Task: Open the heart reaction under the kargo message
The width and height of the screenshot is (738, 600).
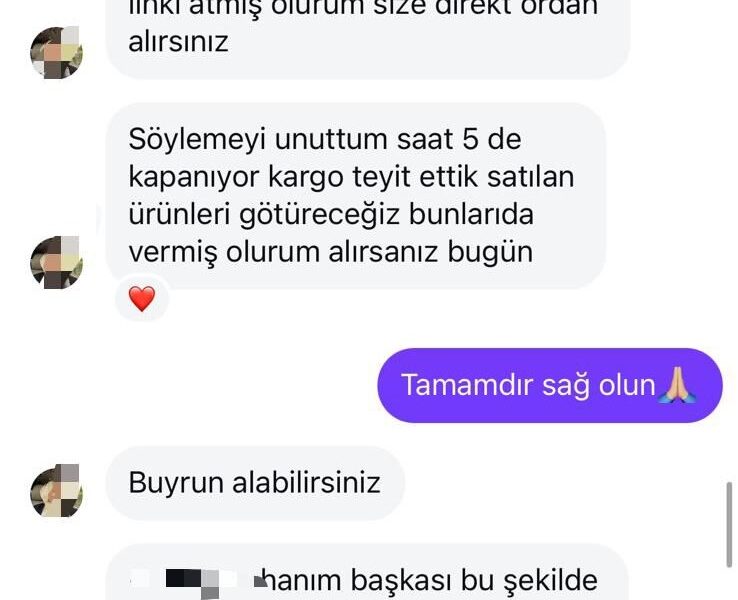Action: 142,298
